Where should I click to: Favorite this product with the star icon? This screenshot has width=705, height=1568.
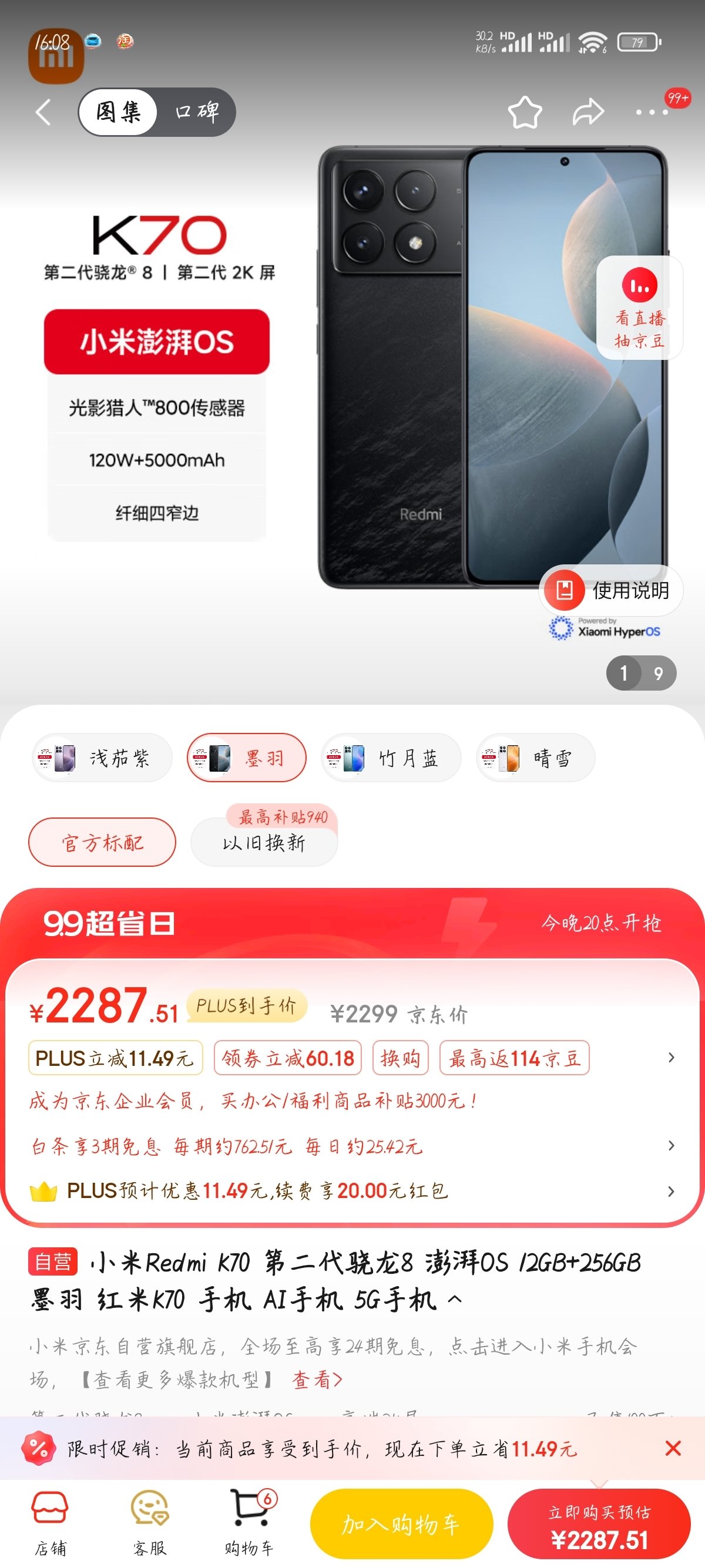[525, 113]
